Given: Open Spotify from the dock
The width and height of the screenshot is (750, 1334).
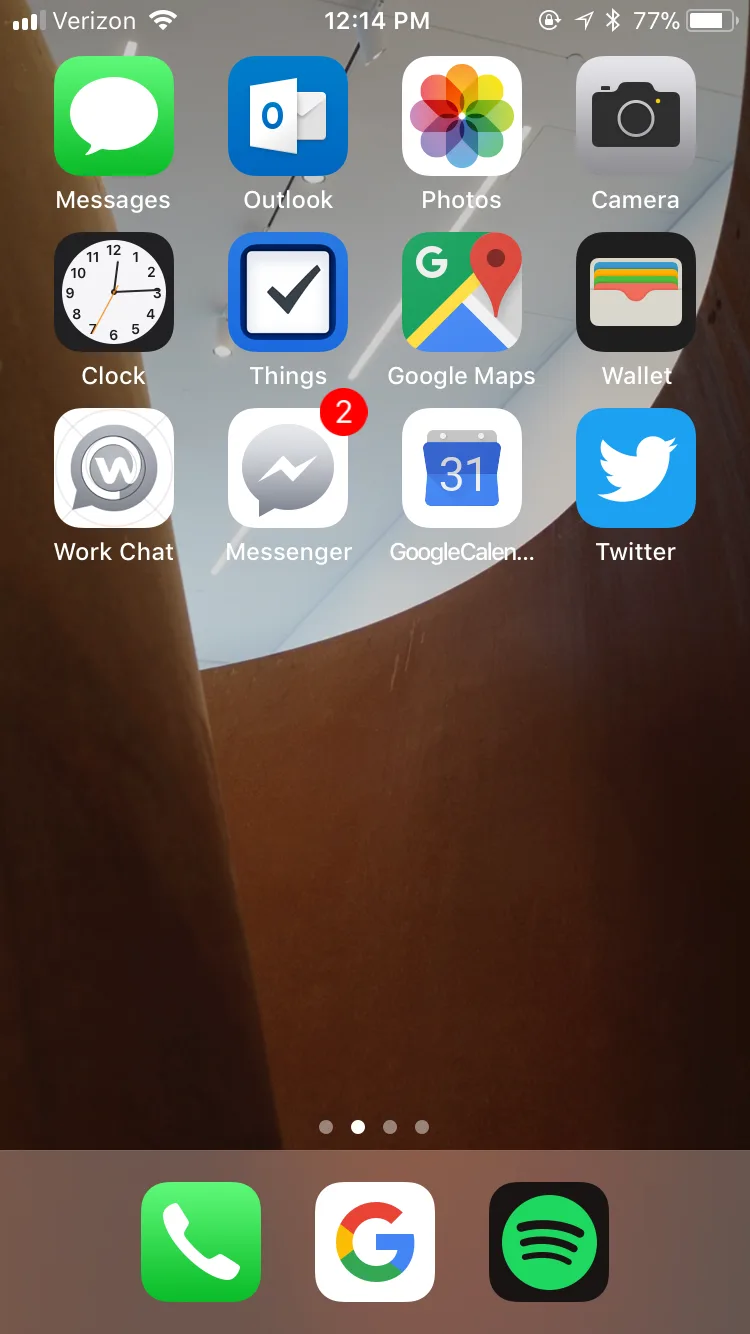Looking at the screenshot, I should (549, 1242).
